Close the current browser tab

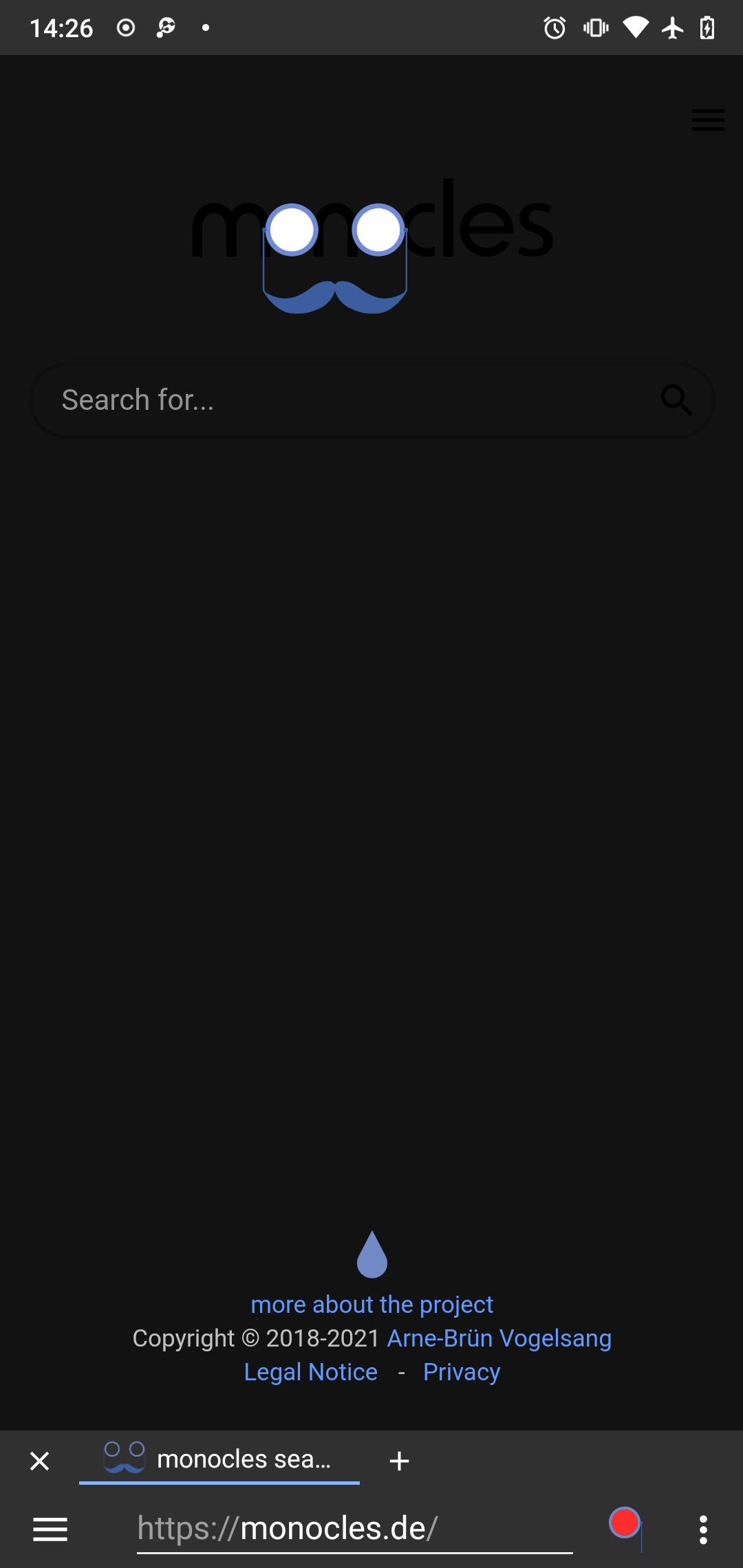point(40,1460)
